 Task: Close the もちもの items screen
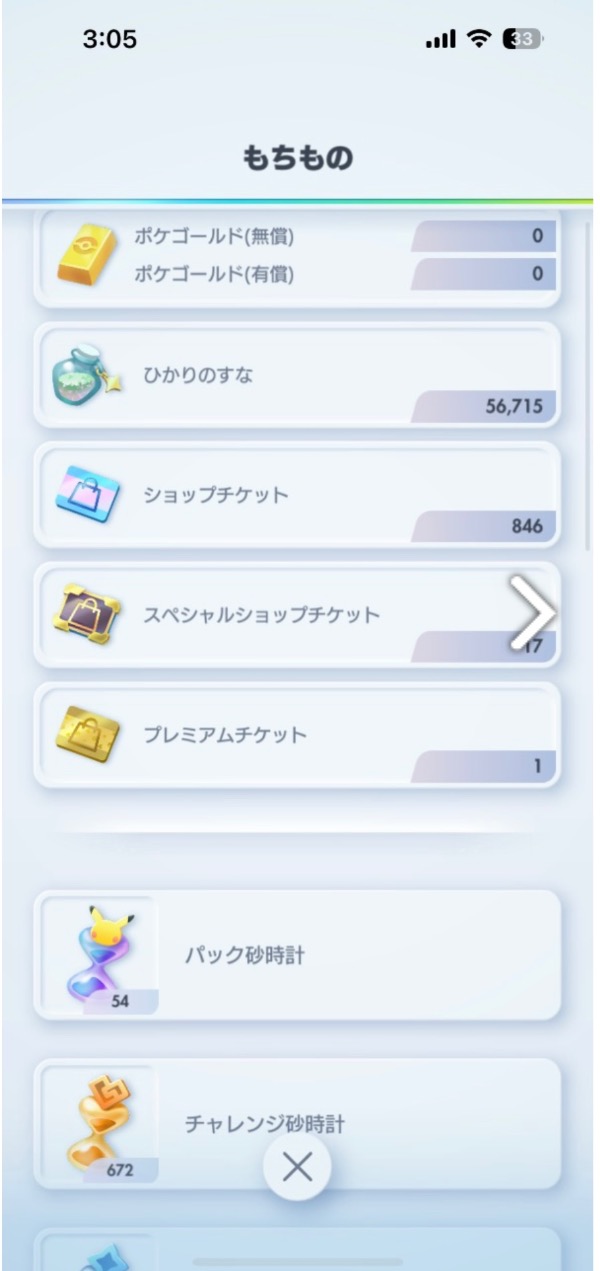[x=297, y=1166]
